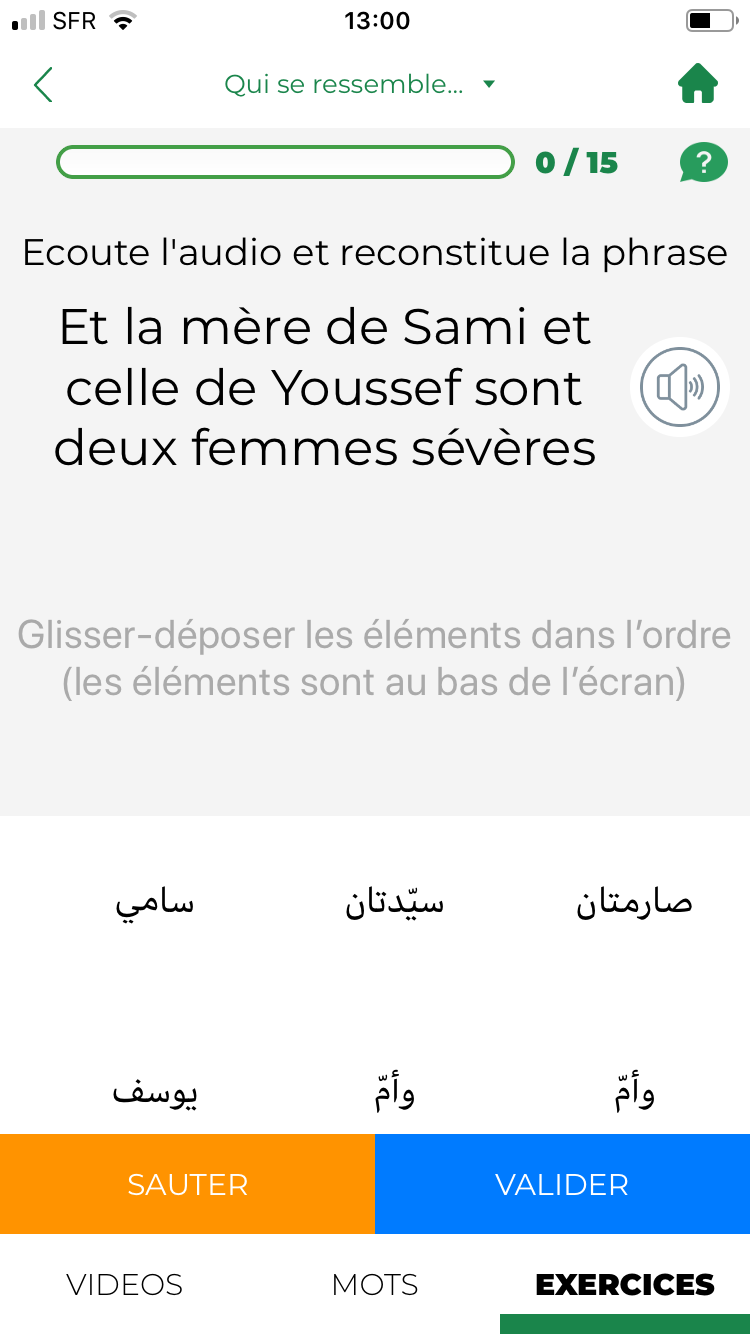
Task: Select the word صارمتان
Action: [x=634, y=903]
